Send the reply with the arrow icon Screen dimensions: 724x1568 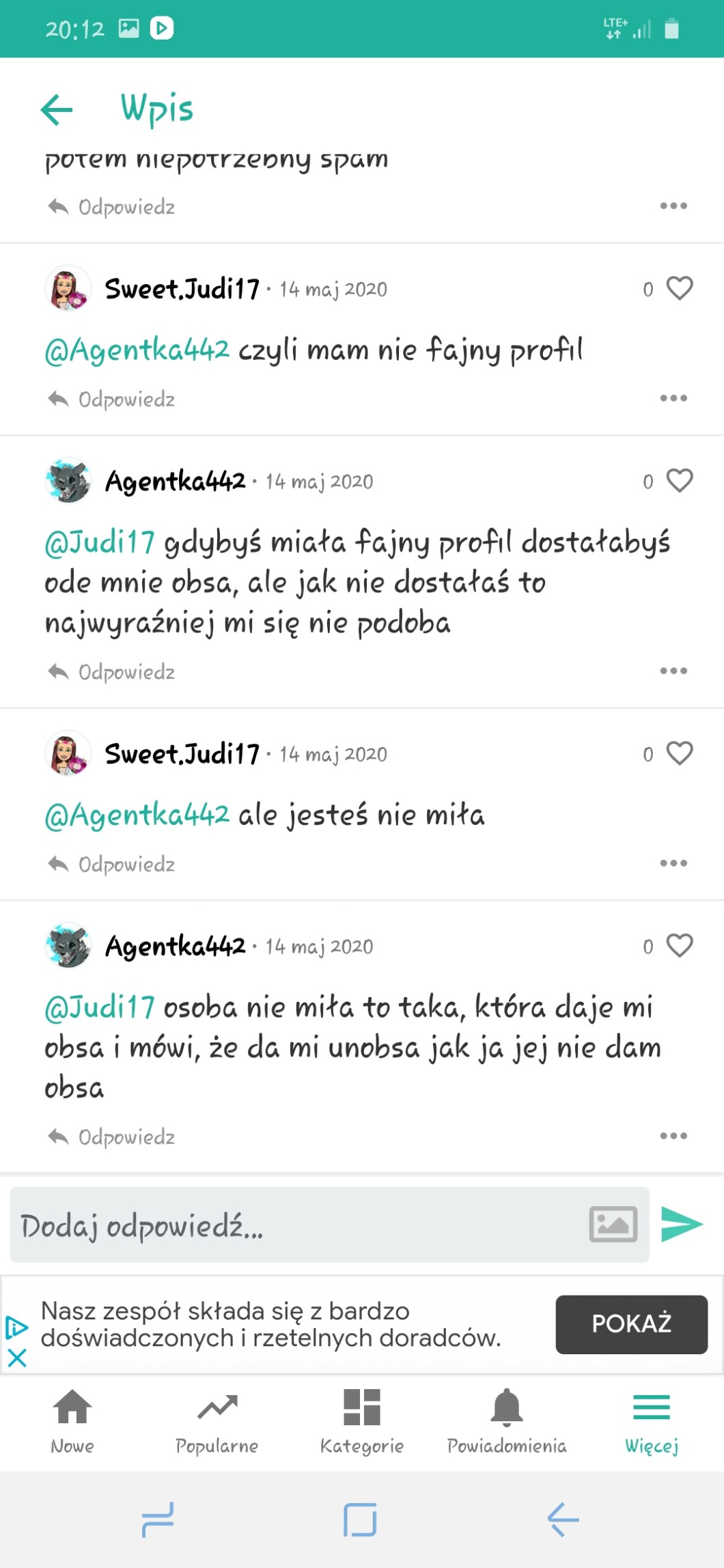(x=682, y=1224)
